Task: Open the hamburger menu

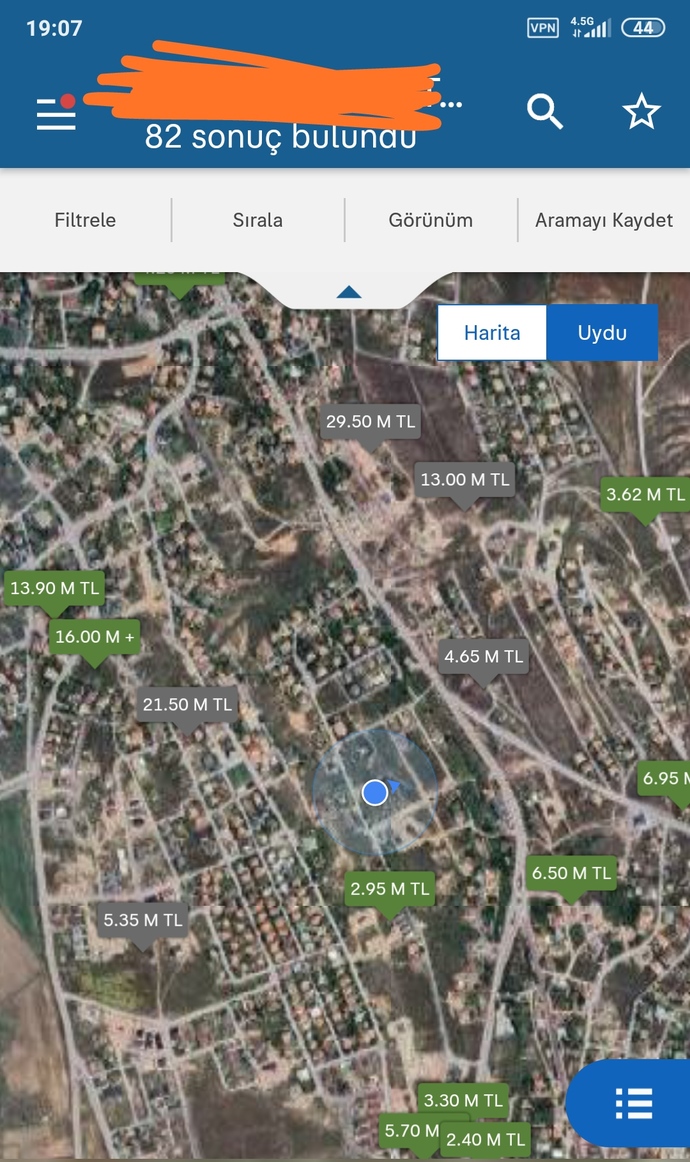Action: (x=56, y=113)
